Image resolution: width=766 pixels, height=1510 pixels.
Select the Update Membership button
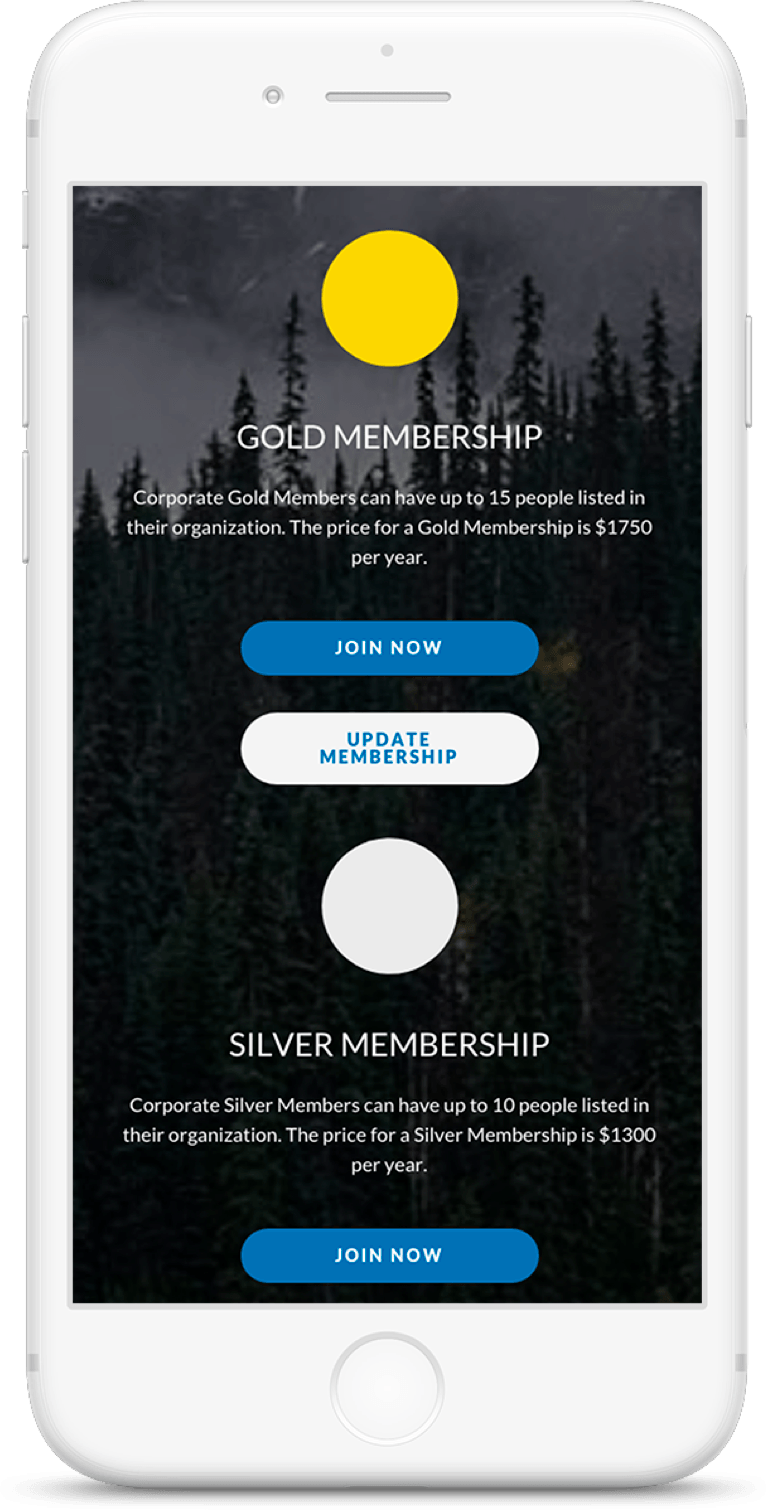[x=389, y=748]
